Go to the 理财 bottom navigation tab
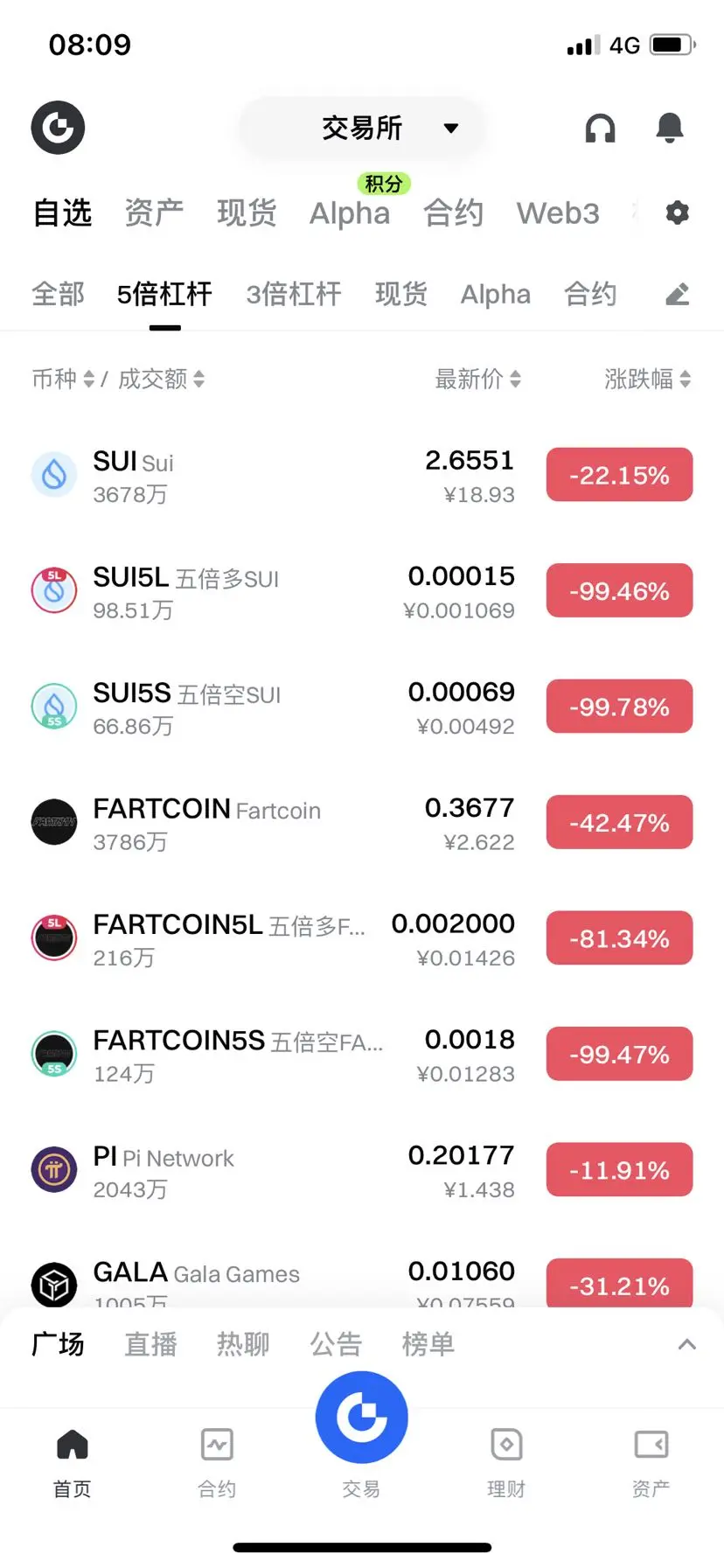 (506, 1462)
